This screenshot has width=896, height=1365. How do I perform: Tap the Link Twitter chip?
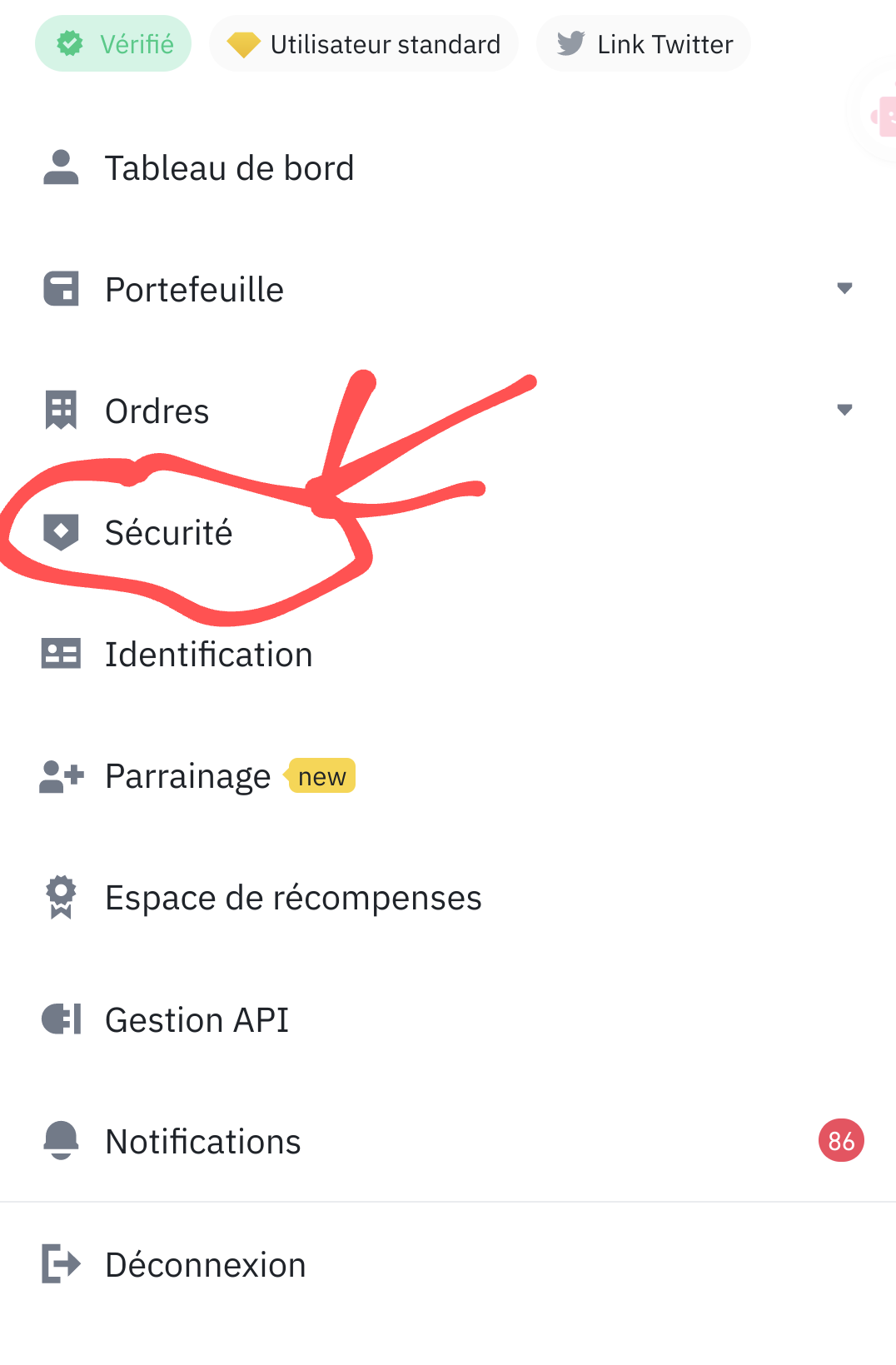coord(644,44)
